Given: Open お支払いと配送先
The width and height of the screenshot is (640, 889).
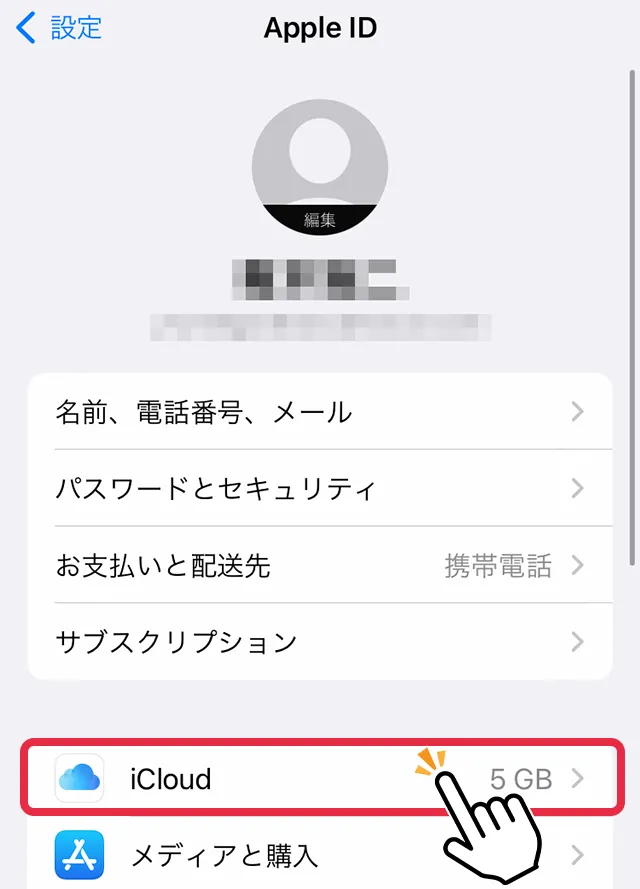Looking at the screenshot, I should coord(319,566).
